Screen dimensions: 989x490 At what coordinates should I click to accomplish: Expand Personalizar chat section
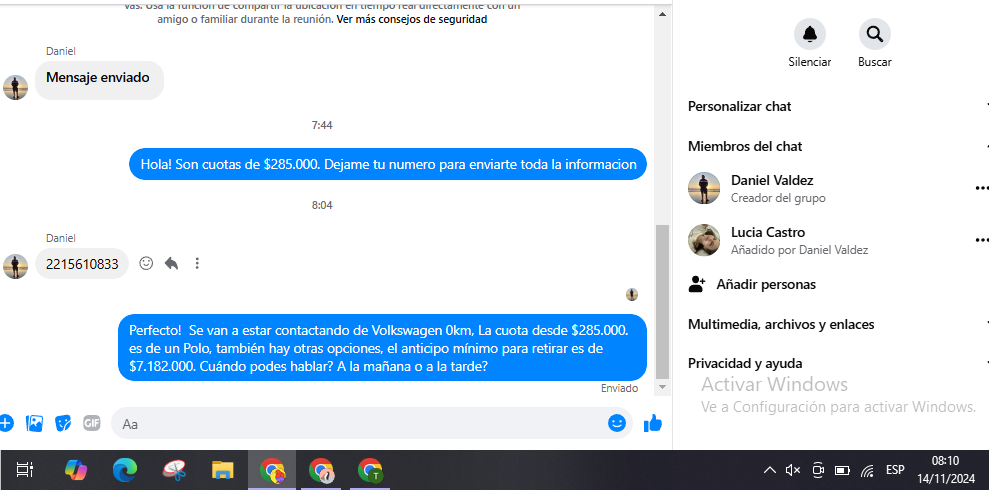[x=740, y=106]
